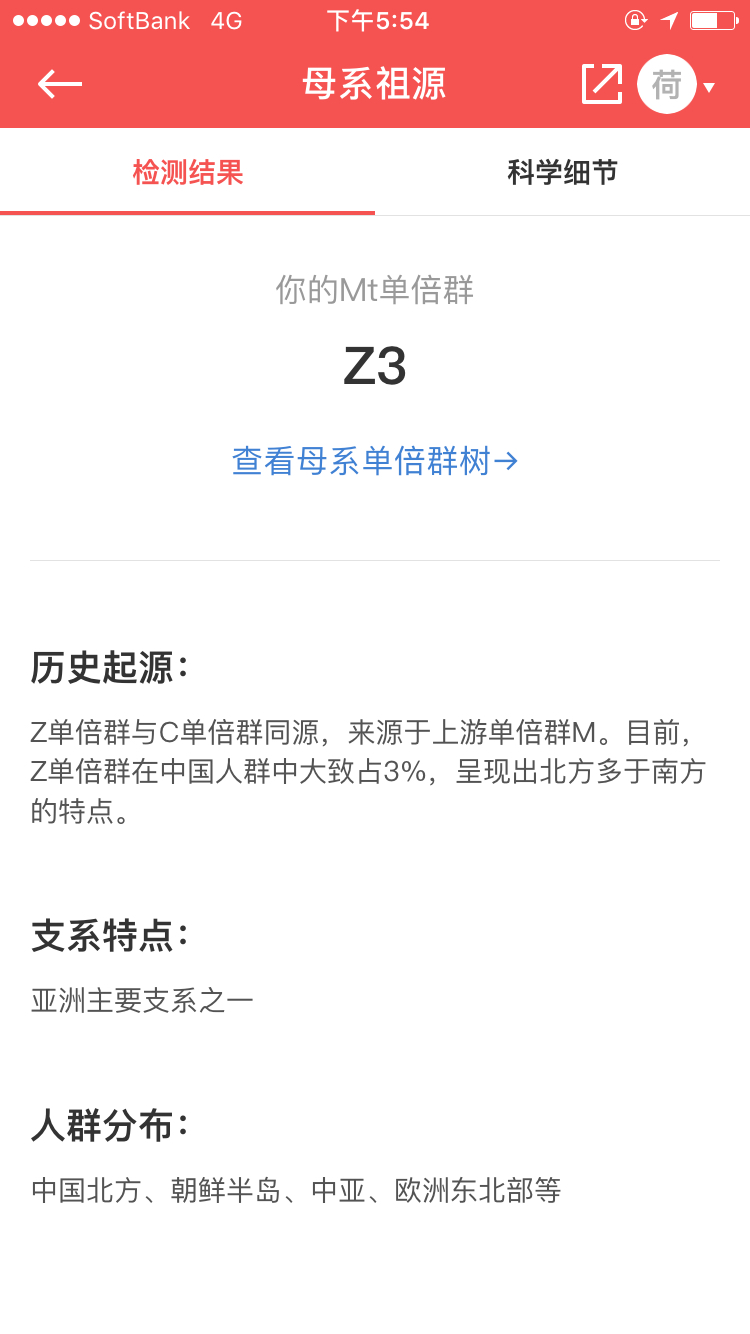The height and width of the screenshot is (1334, 750).
Task: Switch to the 科学细节 tab
Action: (562, 173)
